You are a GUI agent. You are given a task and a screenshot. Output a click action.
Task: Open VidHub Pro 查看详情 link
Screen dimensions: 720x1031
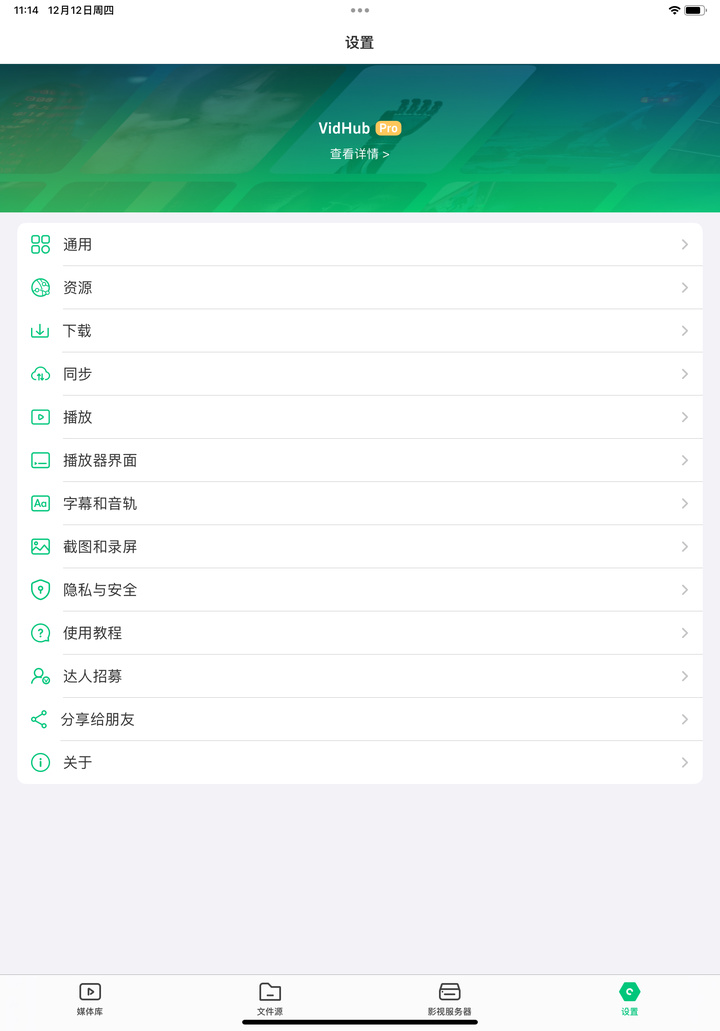pos(359,155)
